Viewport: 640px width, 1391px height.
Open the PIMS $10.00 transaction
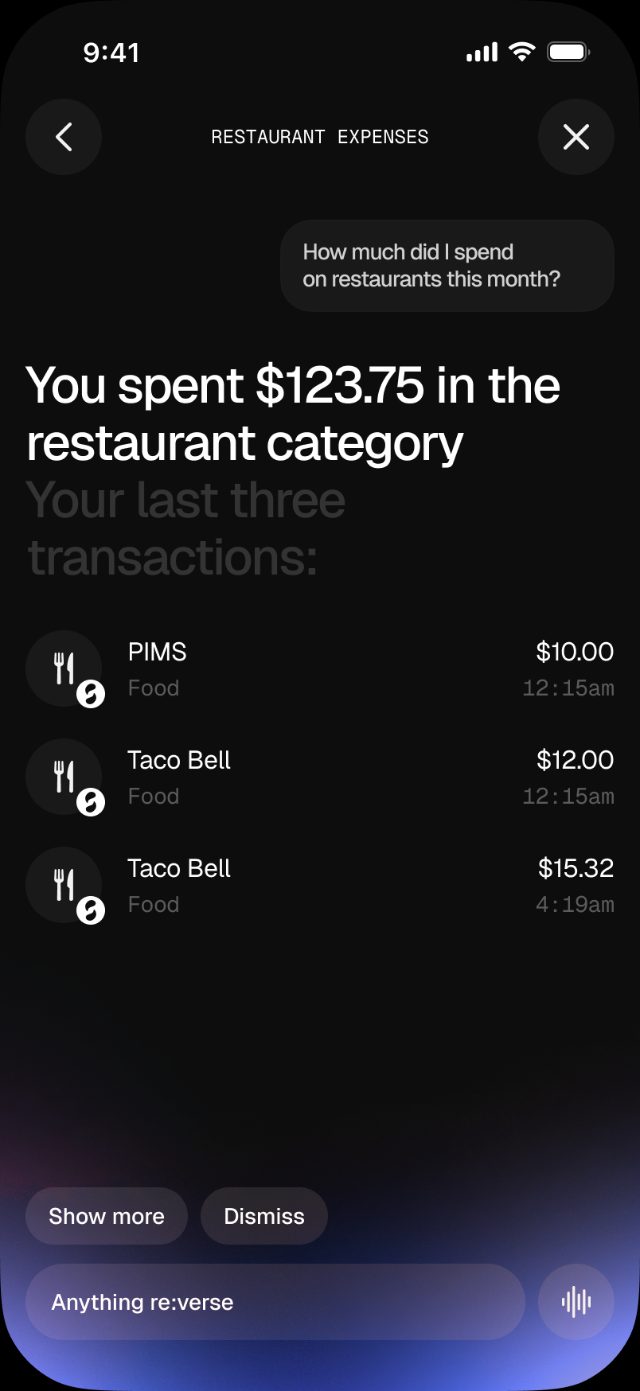click(x=320, y=669)
